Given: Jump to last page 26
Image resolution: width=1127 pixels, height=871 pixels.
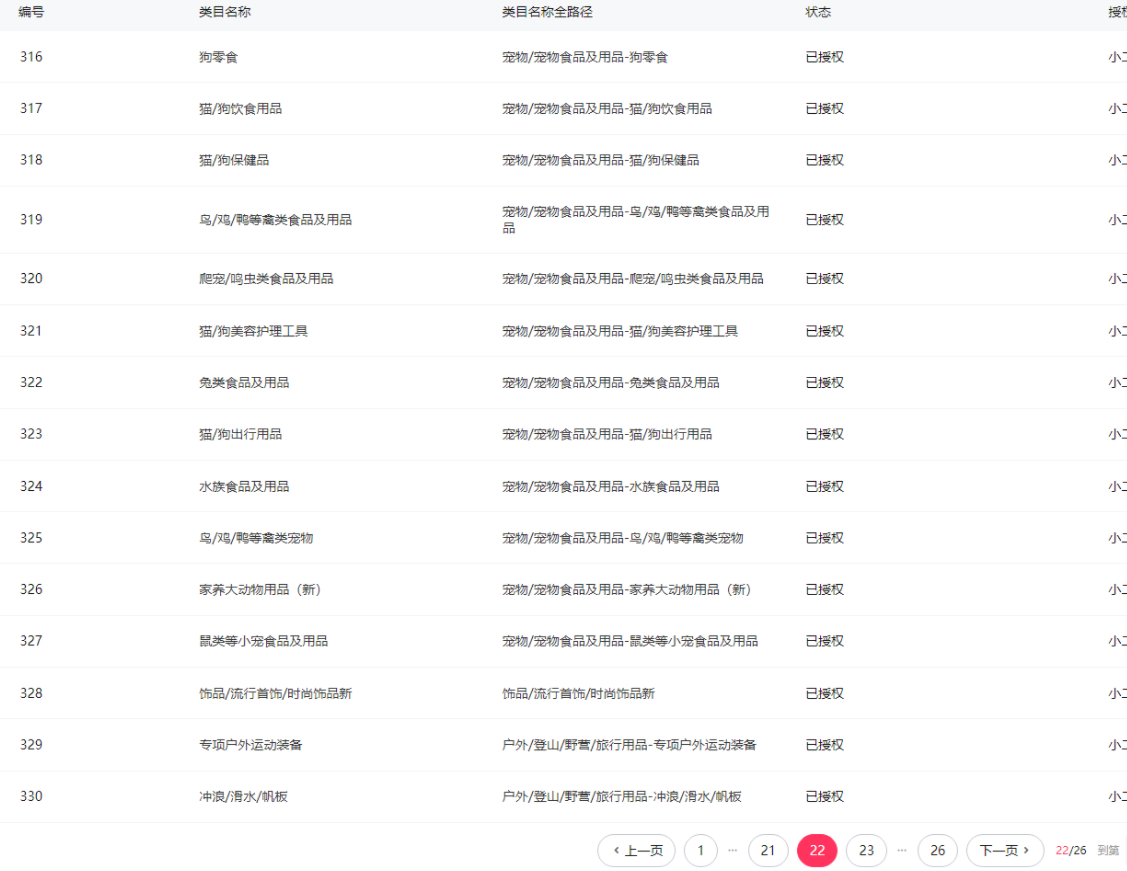Looking at the screenshot, I should (937, 850).
